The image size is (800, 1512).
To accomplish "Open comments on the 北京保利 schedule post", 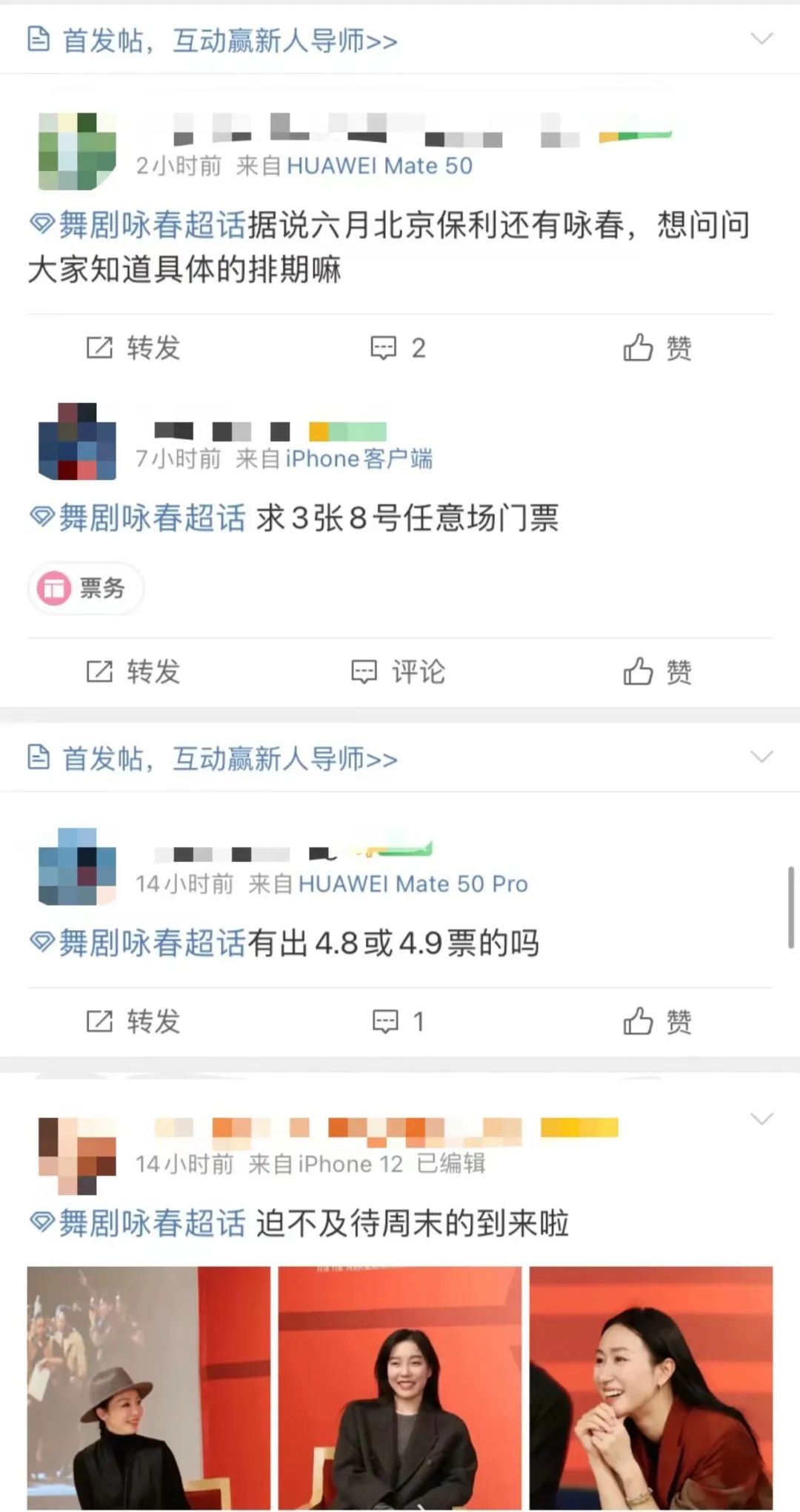I will 399,347.
